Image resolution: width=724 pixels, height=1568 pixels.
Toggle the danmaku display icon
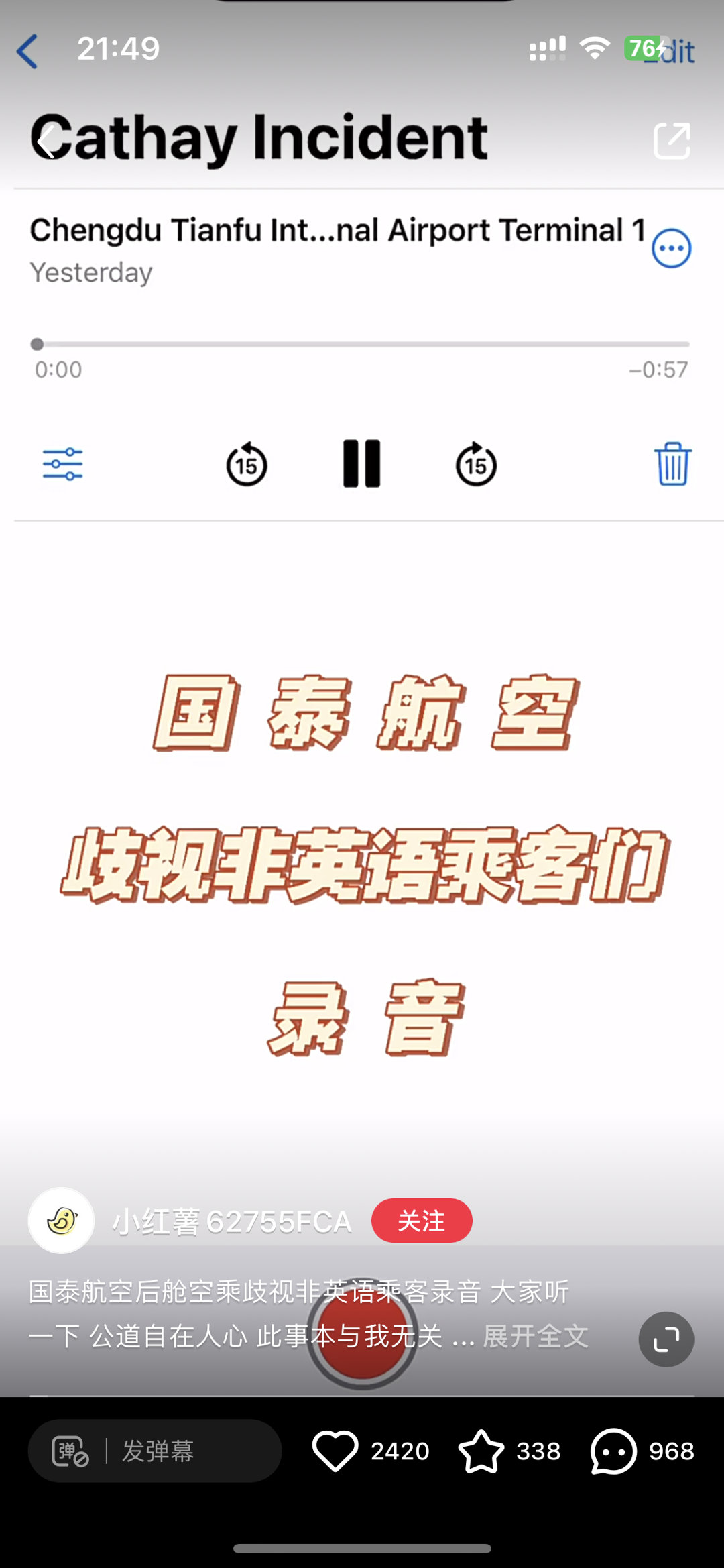coord(70,1451)
